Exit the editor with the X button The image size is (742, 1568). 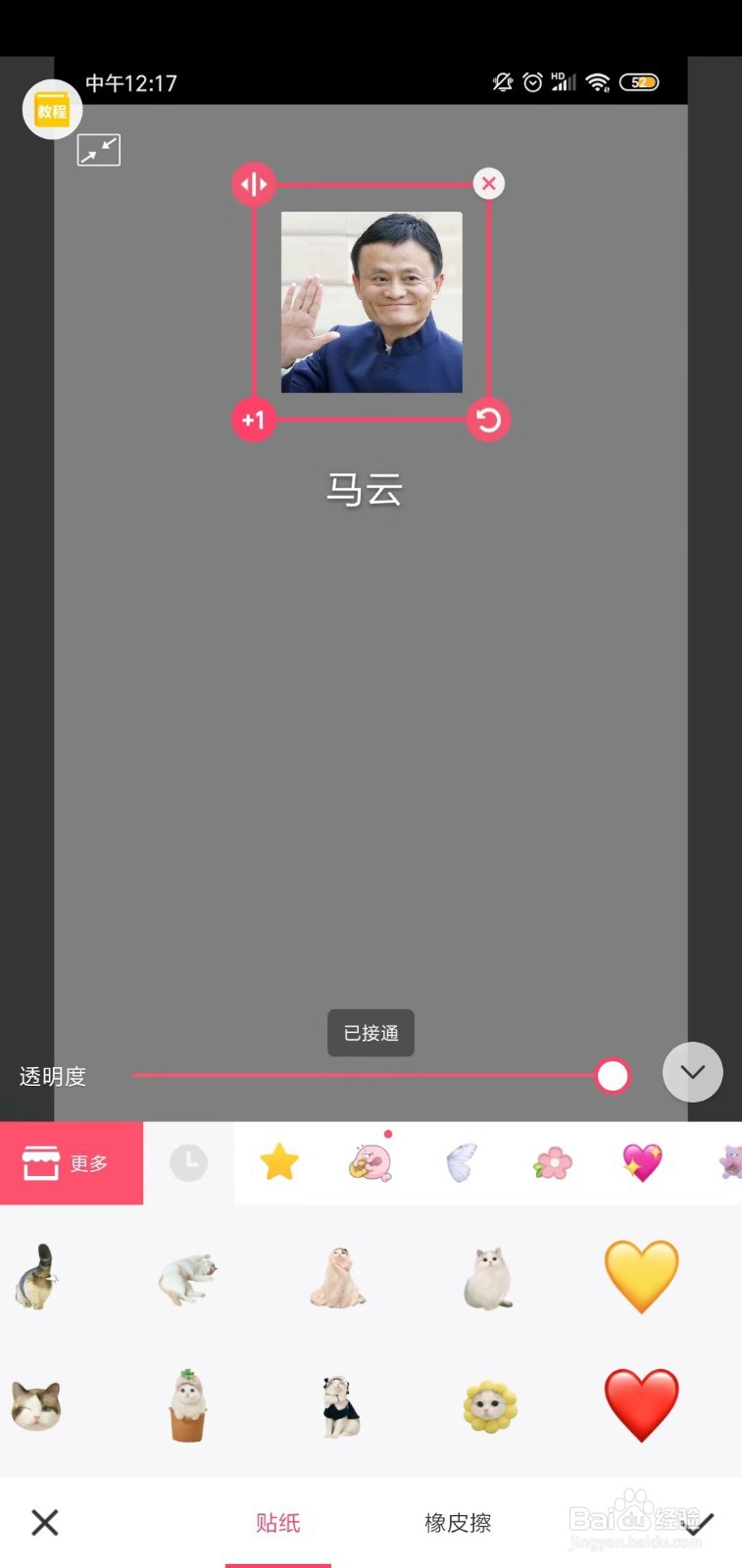pyautogui.click(x=44, y=1523)
